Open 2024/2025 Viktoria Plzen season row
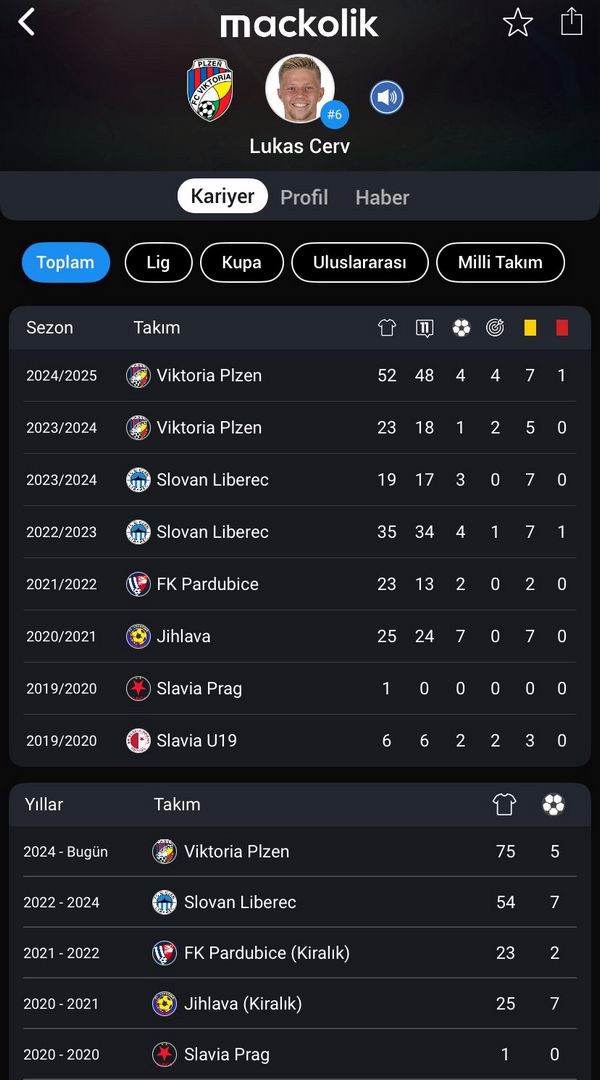This screenshot has height=1080, width=600. pyautogui.click(x=300, y=375)
